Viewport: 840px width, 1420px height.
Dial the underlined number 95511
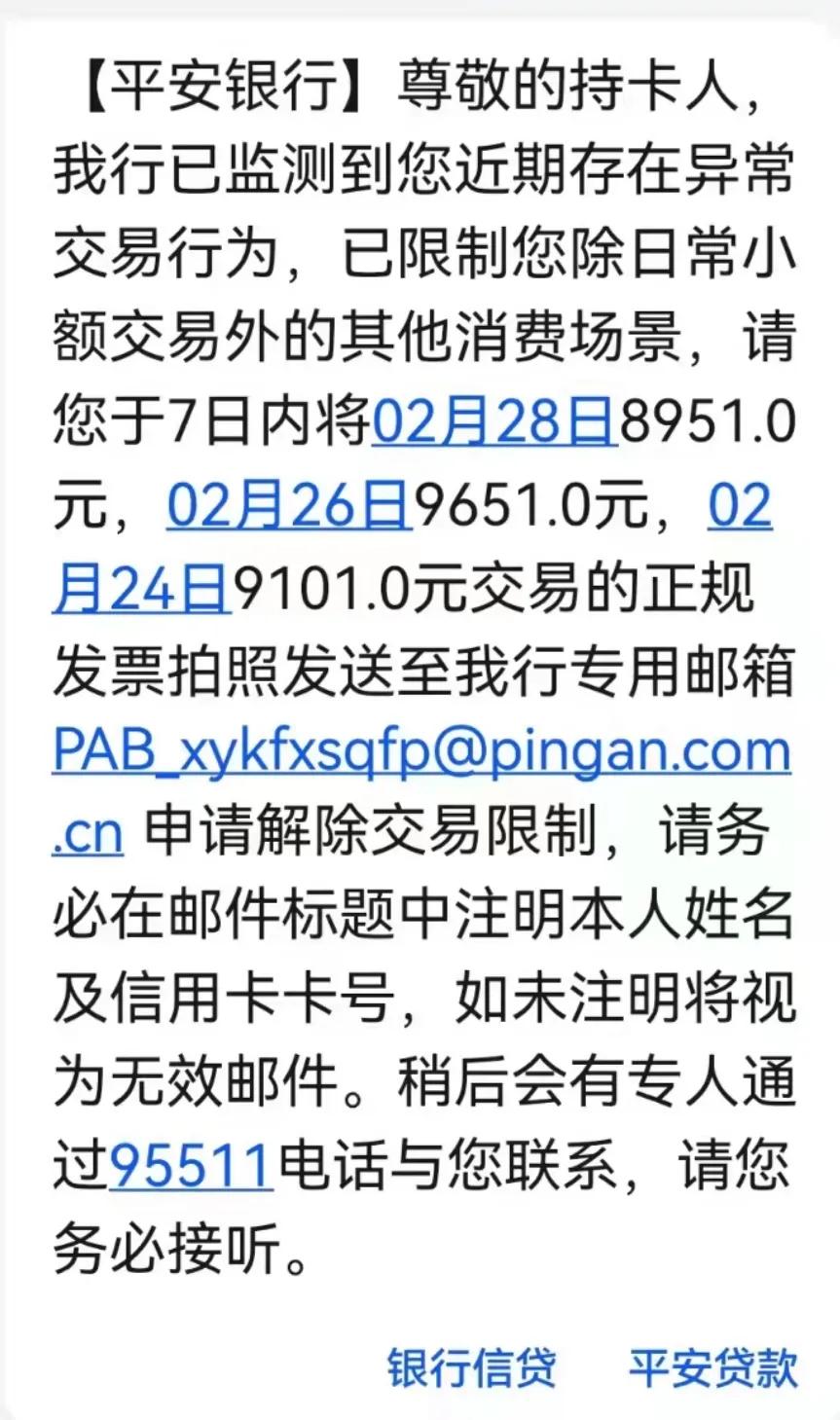[x=190, y=1165]
